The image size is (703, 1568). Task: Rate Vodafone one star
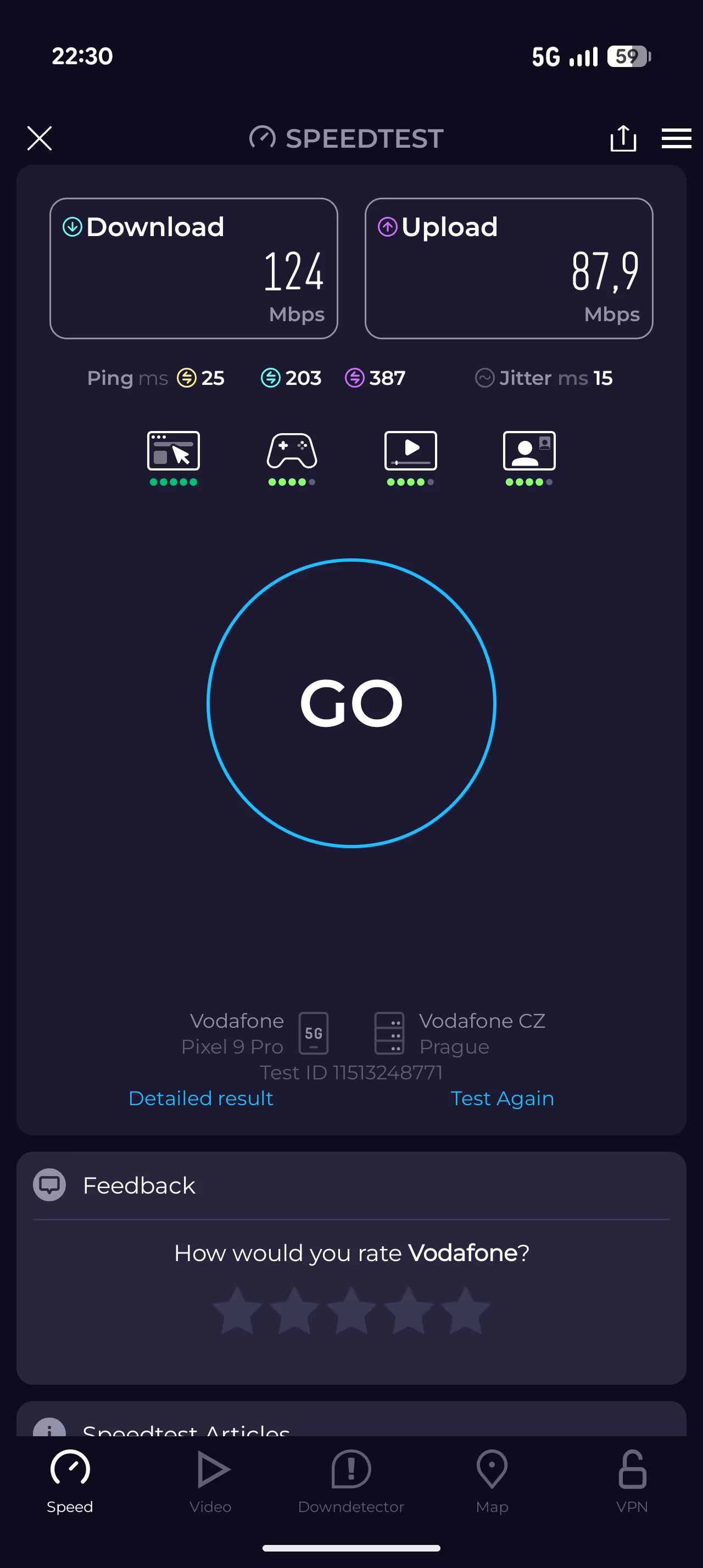point(237,1311)
